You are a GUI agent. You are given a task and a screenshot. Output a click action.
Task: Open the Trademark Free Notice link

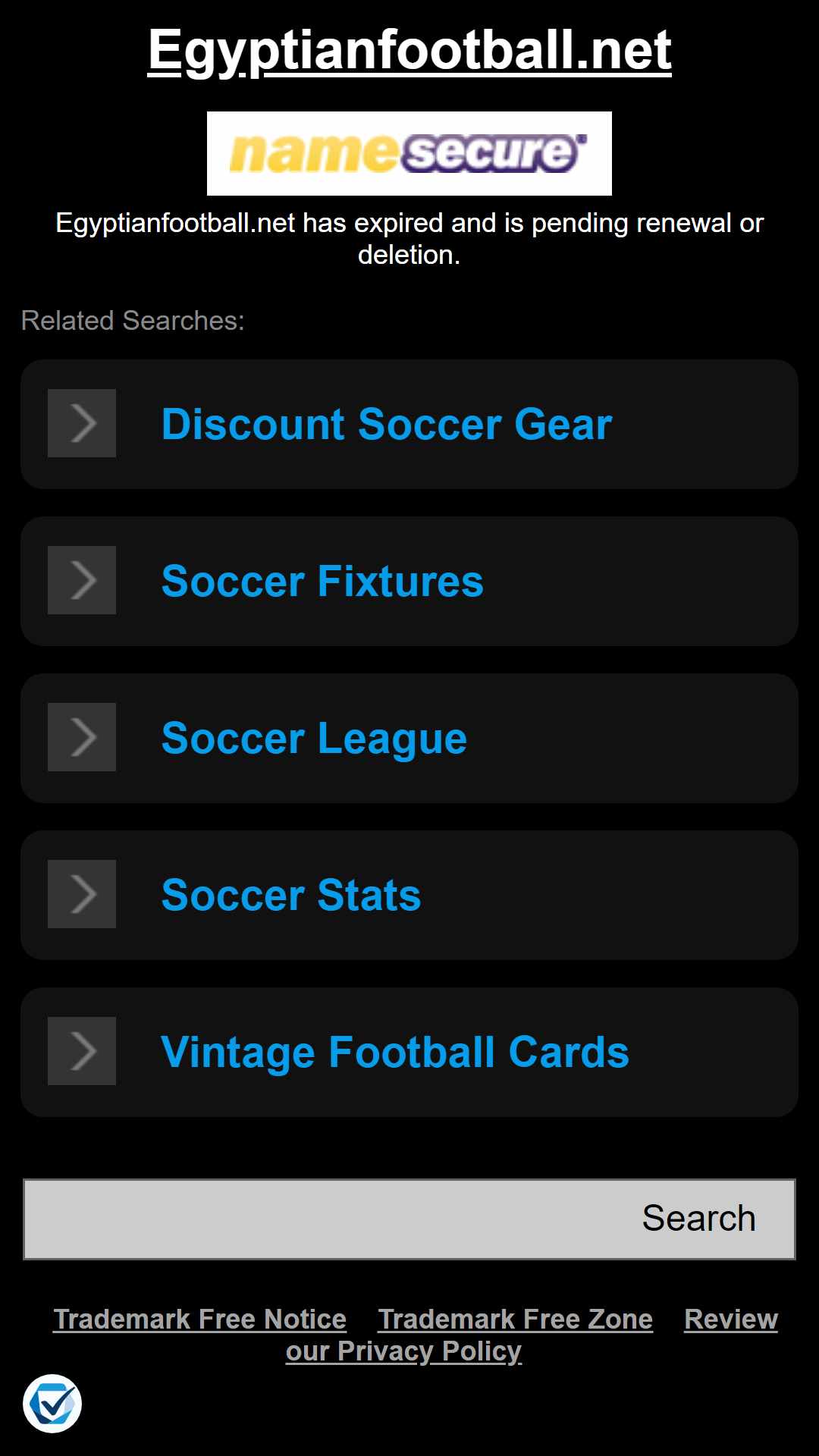(200, 1319)
